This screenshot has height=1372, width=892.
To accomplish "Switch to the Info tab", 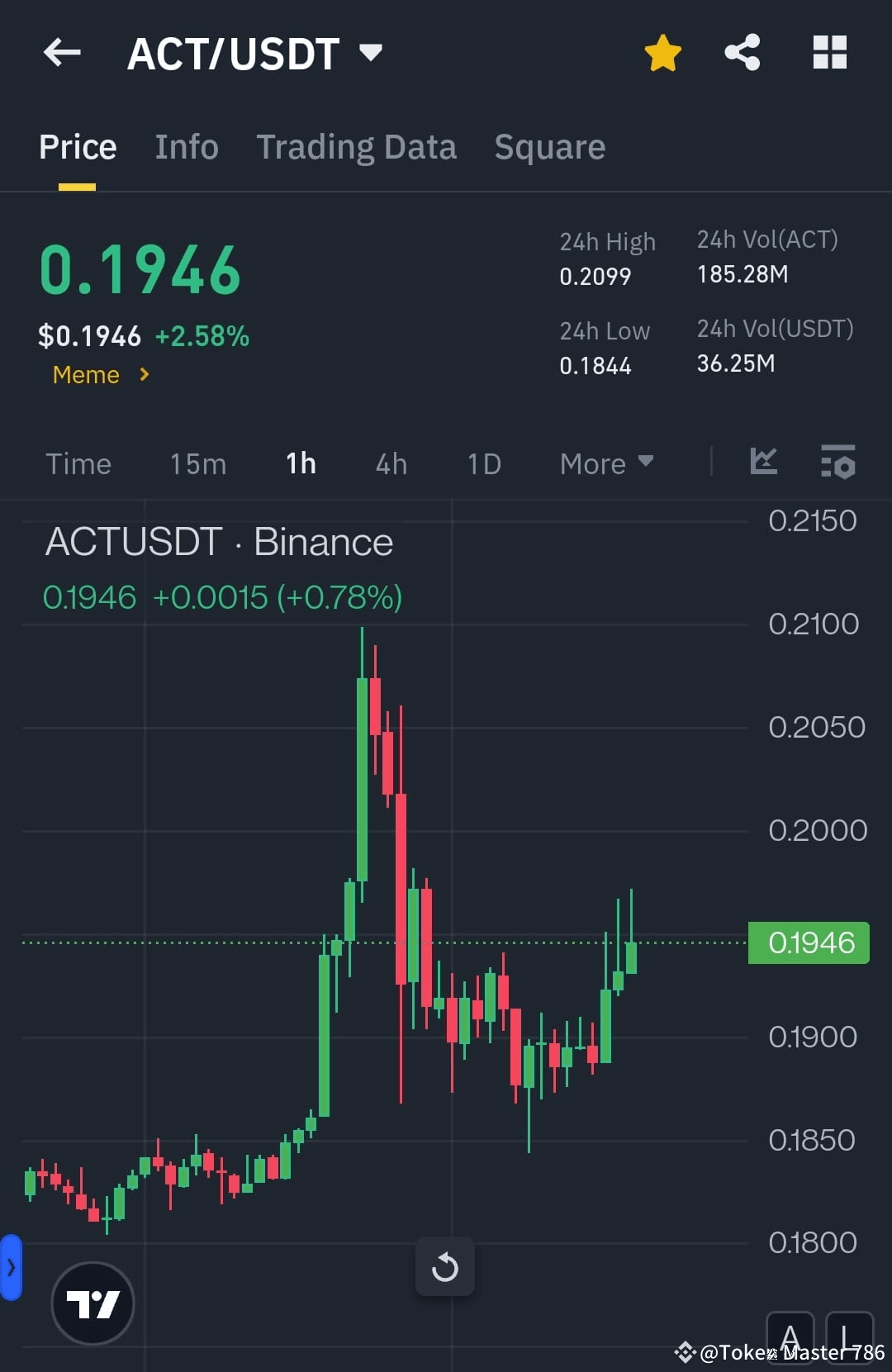I will click(x=186, y=146).
